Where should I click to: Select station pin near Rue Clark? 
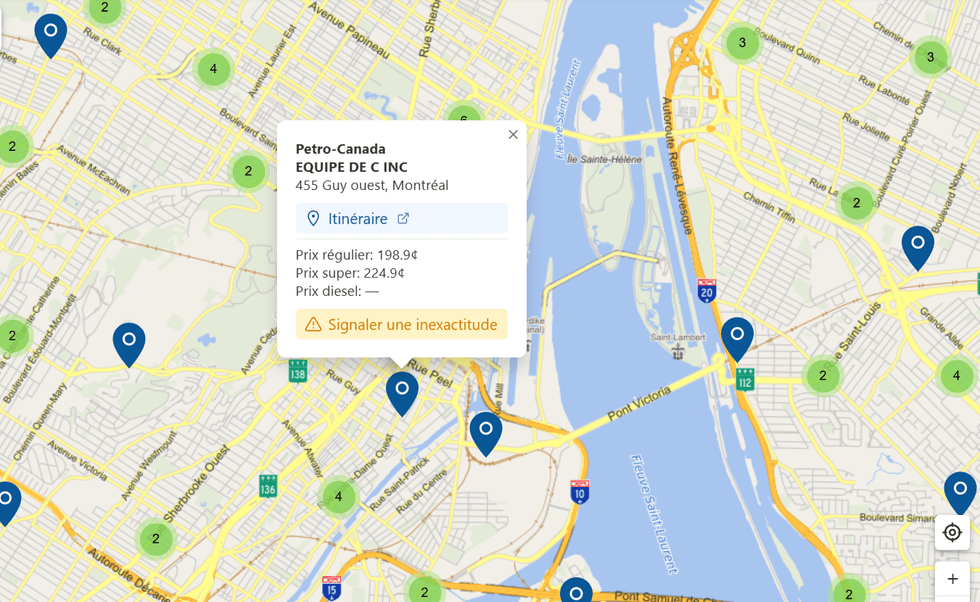[x=51, y=33]
